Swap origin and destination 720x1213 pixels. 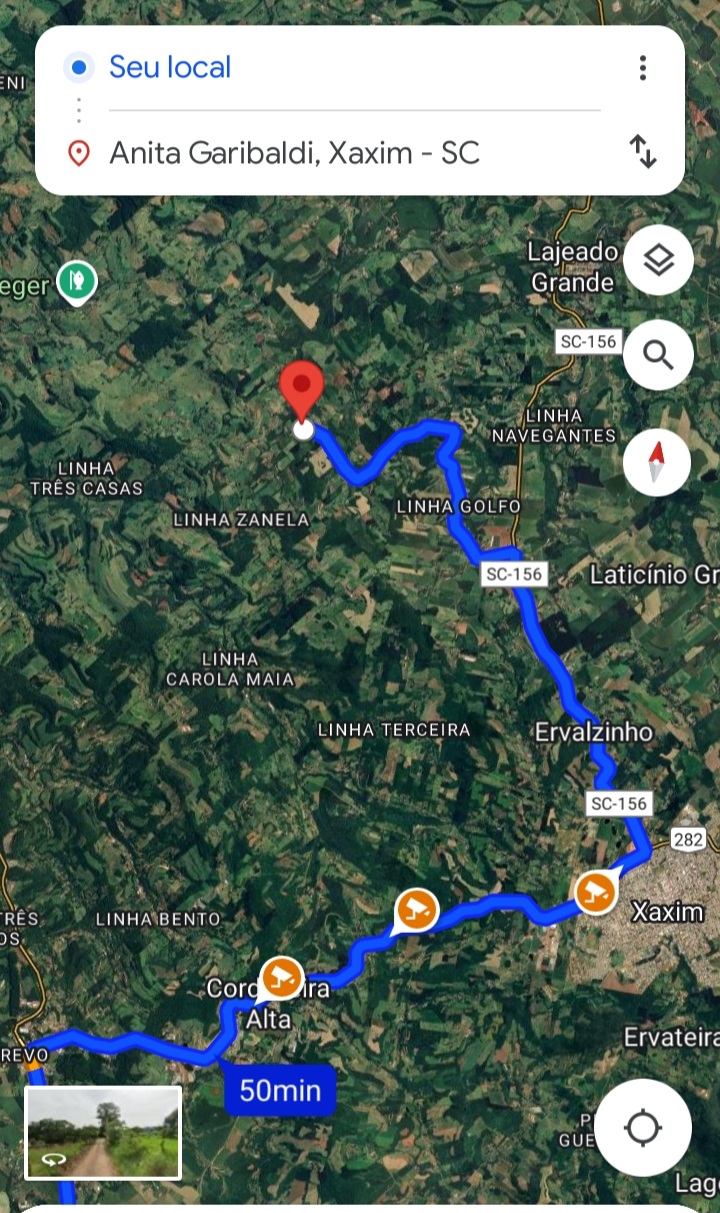(642, 152)
